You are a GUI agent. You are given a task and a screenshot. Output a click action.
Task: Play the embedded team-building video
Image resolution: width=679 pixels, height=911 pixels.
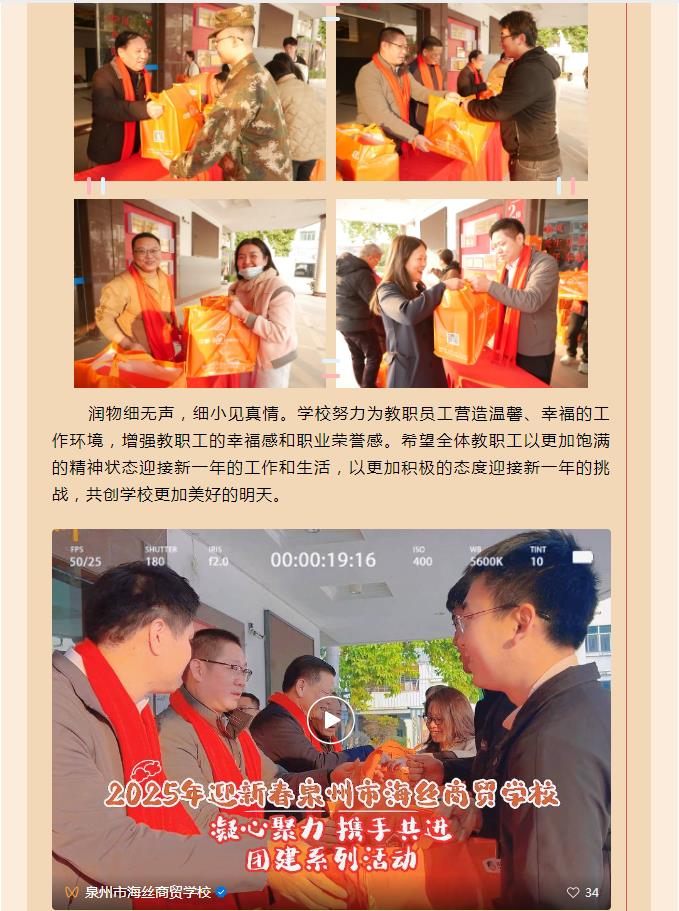pos(331,720)
